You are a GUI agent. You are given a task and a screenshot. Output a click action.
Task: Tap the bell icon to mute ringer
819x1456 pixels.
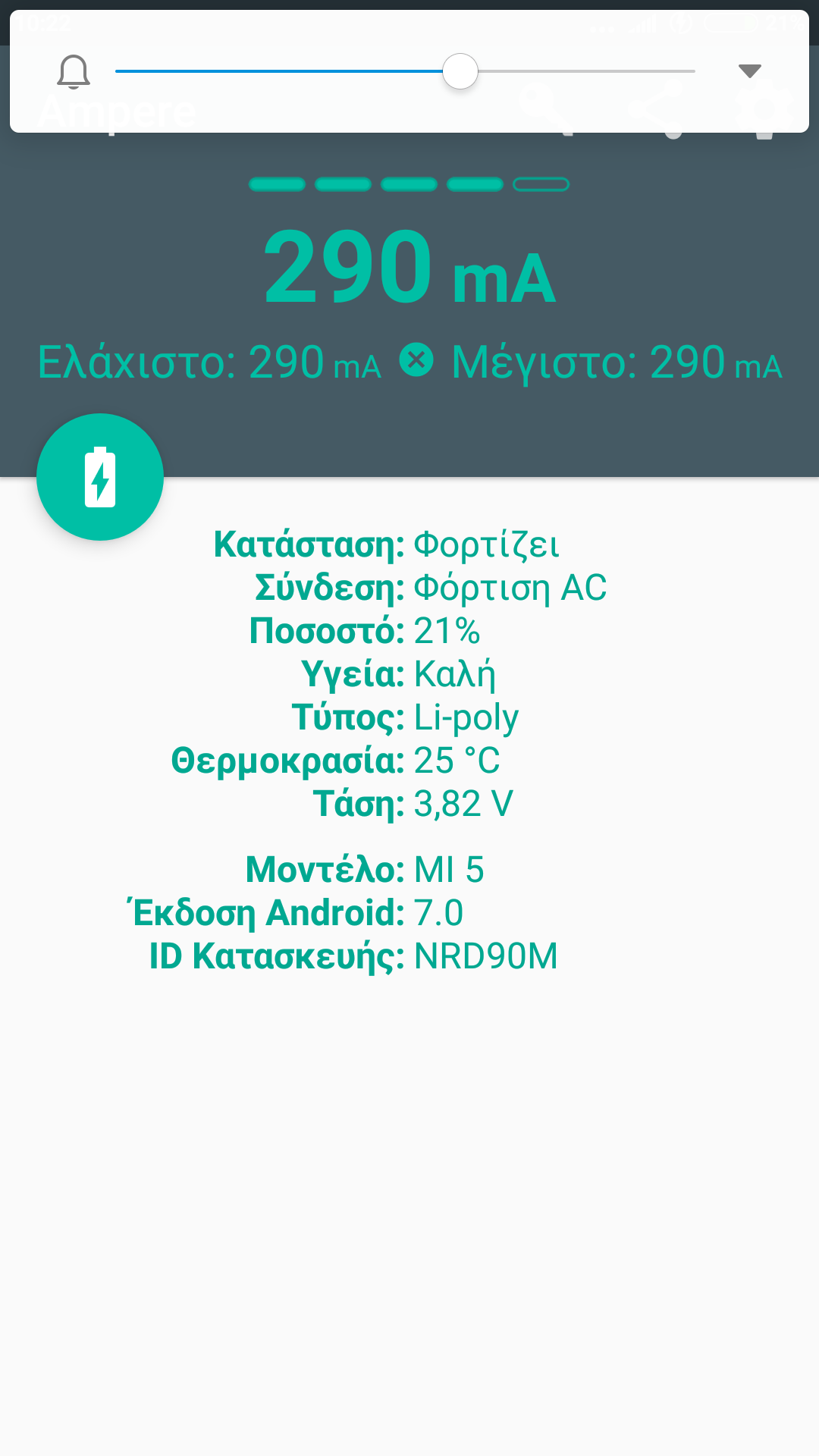point(74,72)
